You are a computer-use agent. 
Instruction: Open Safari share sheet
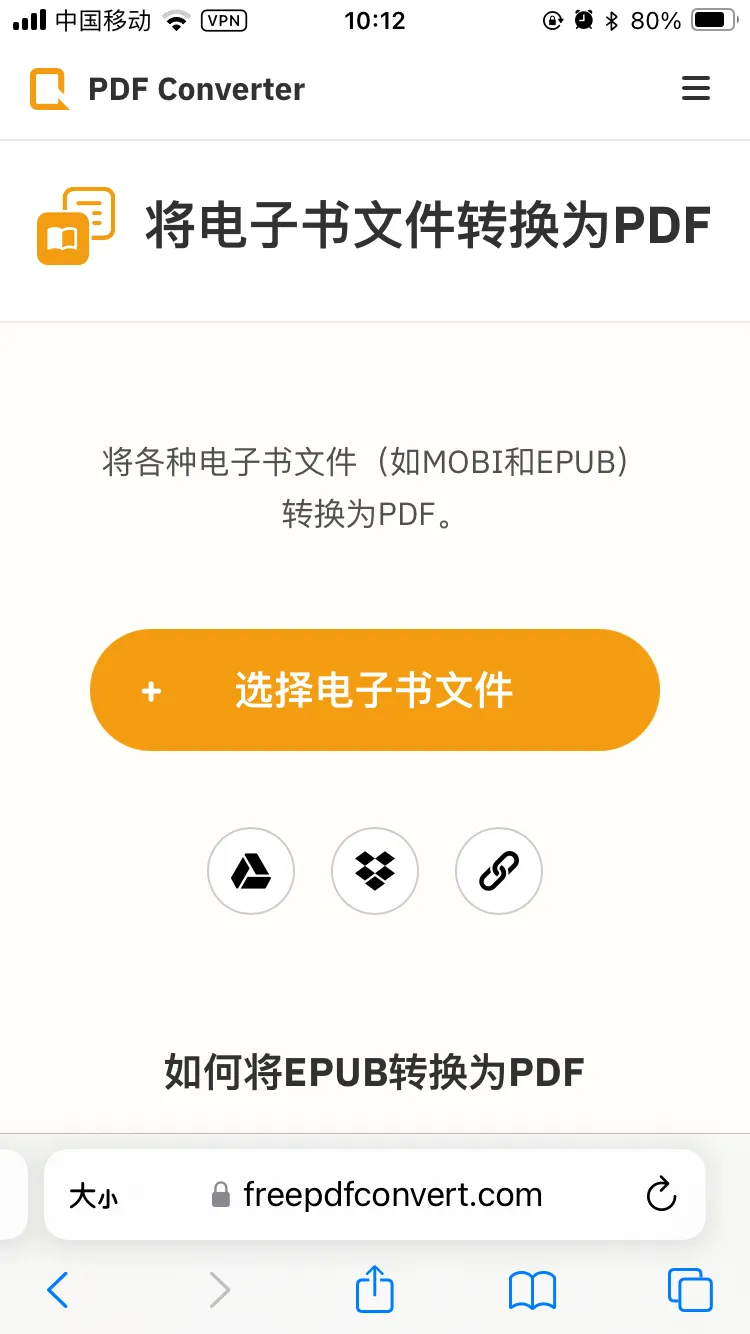375,1289
